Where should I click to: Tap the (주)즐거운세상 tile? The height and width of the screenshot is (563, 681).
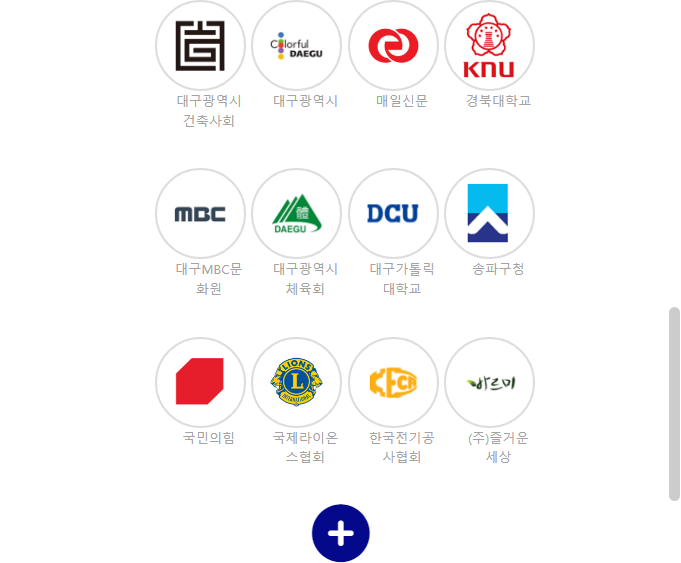click(x=489, y=382)
